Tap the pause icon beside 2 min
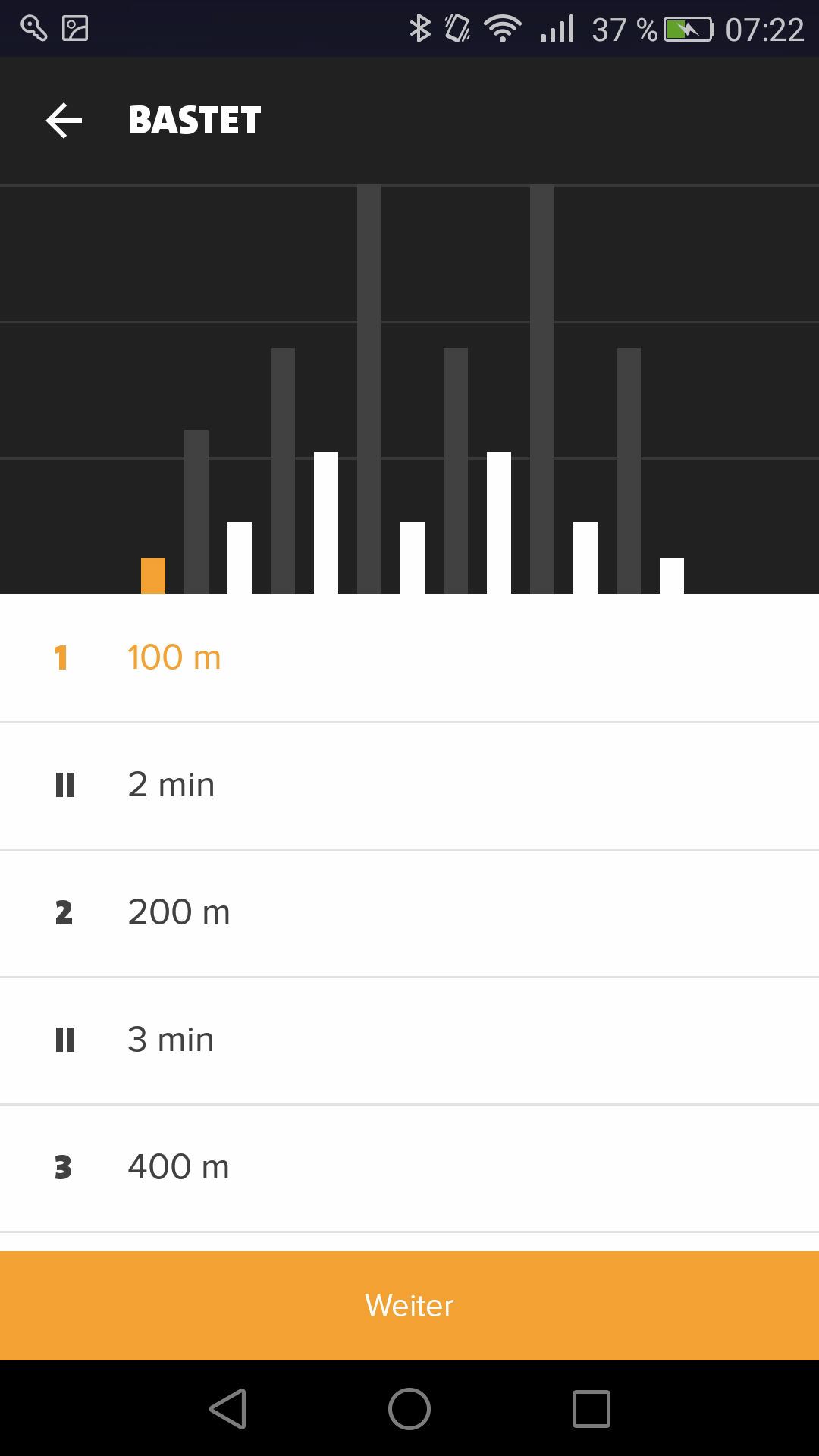 pos(66,785)
